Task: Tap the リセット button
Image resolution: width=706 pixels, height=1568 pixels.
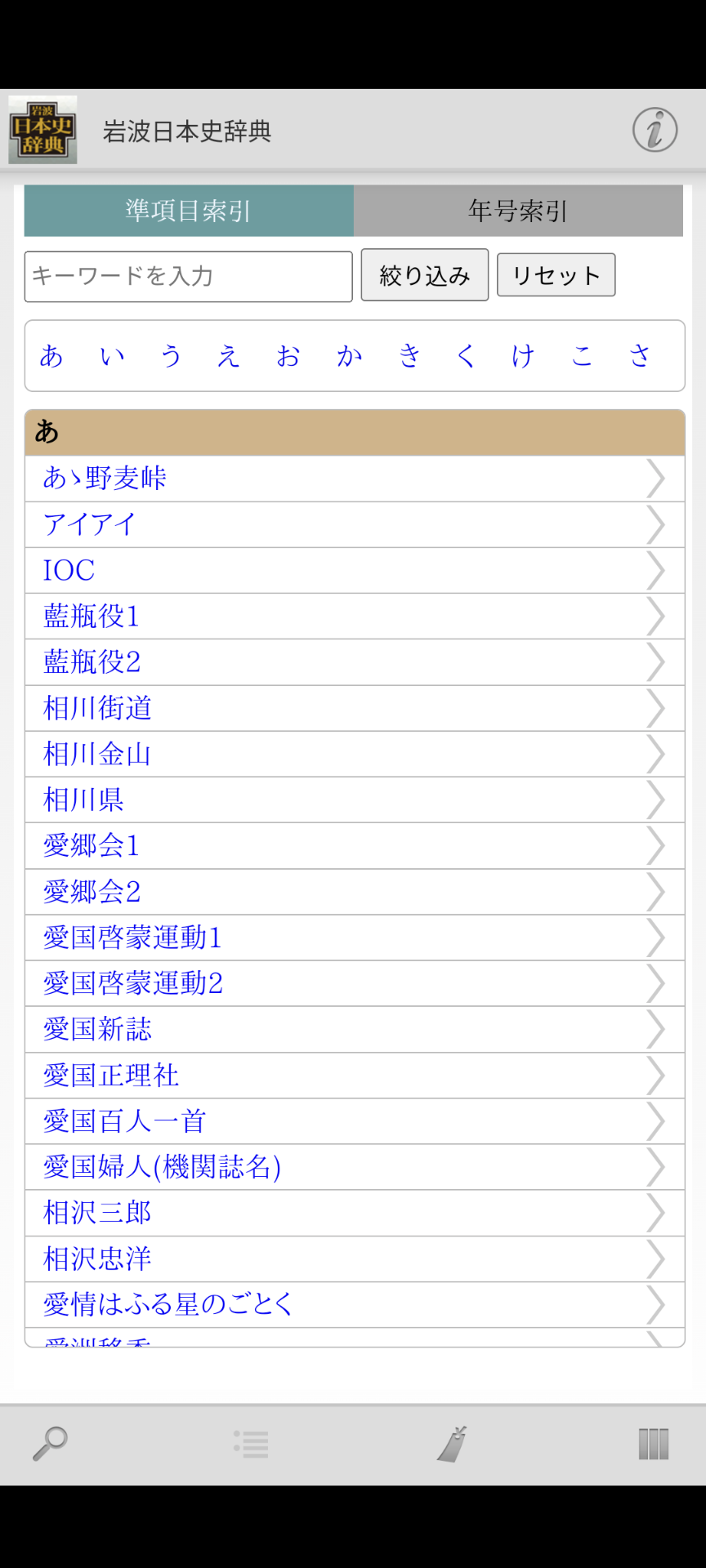Action: coord(556,275)
